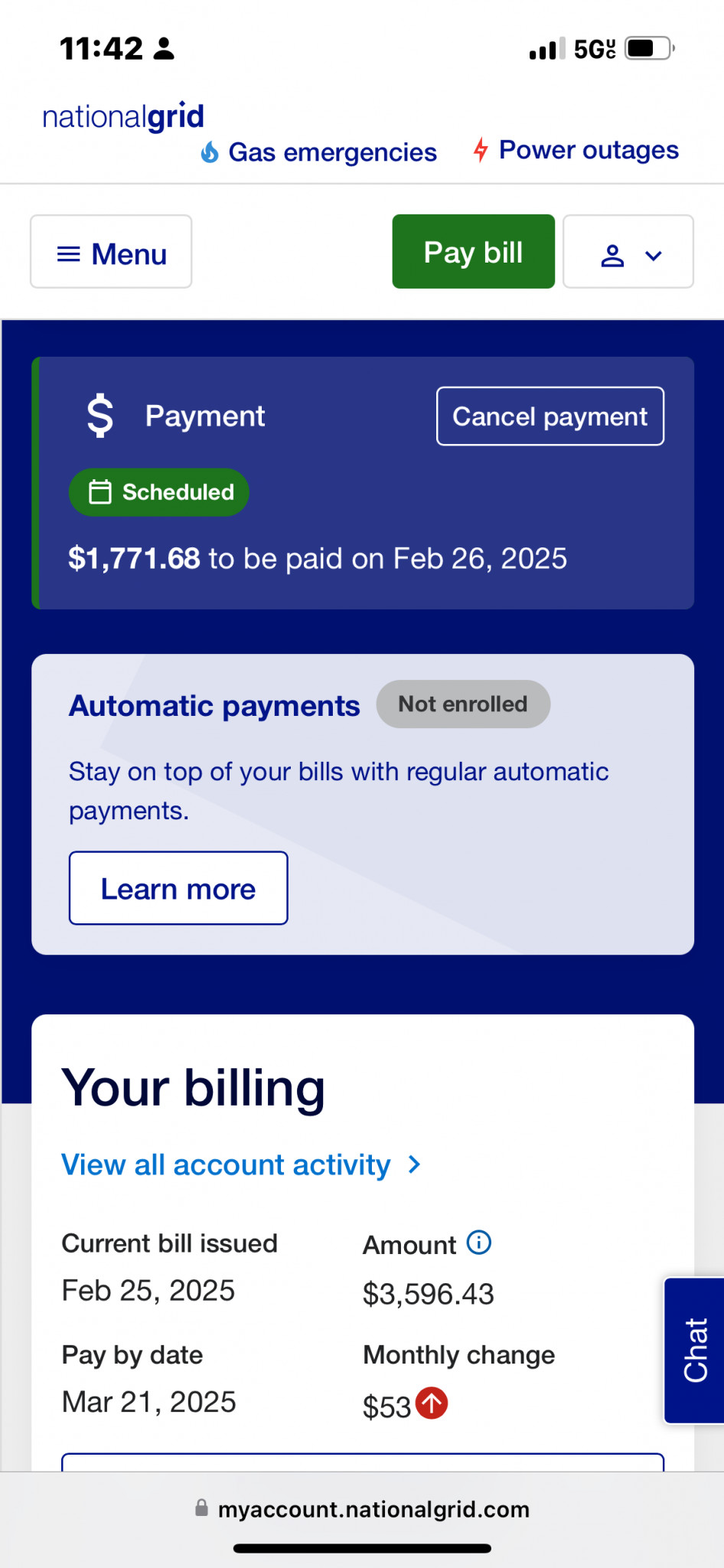
Task: Learn more about automatic payments
Action: [178, 888]
